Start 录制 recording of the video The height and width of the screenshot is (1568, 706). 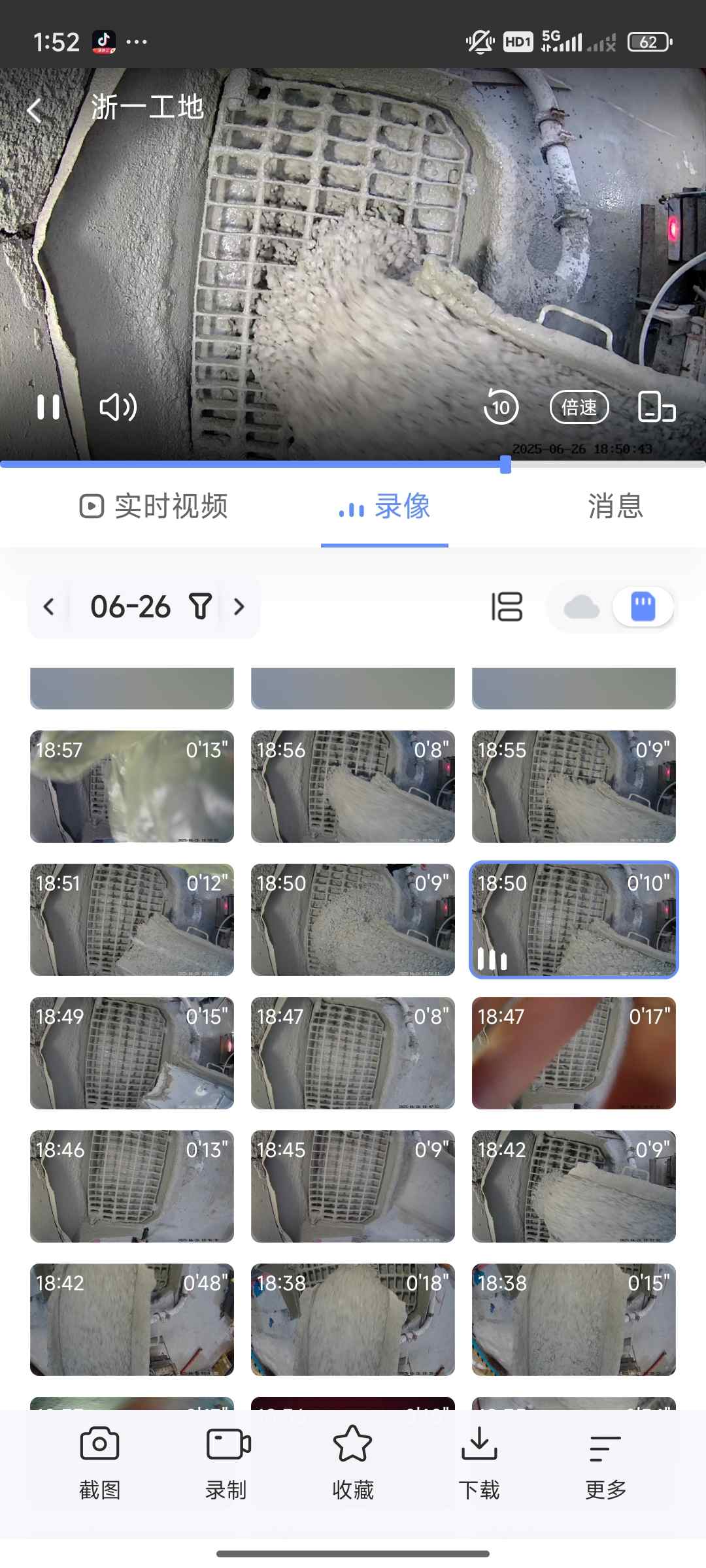[226, 1462]
